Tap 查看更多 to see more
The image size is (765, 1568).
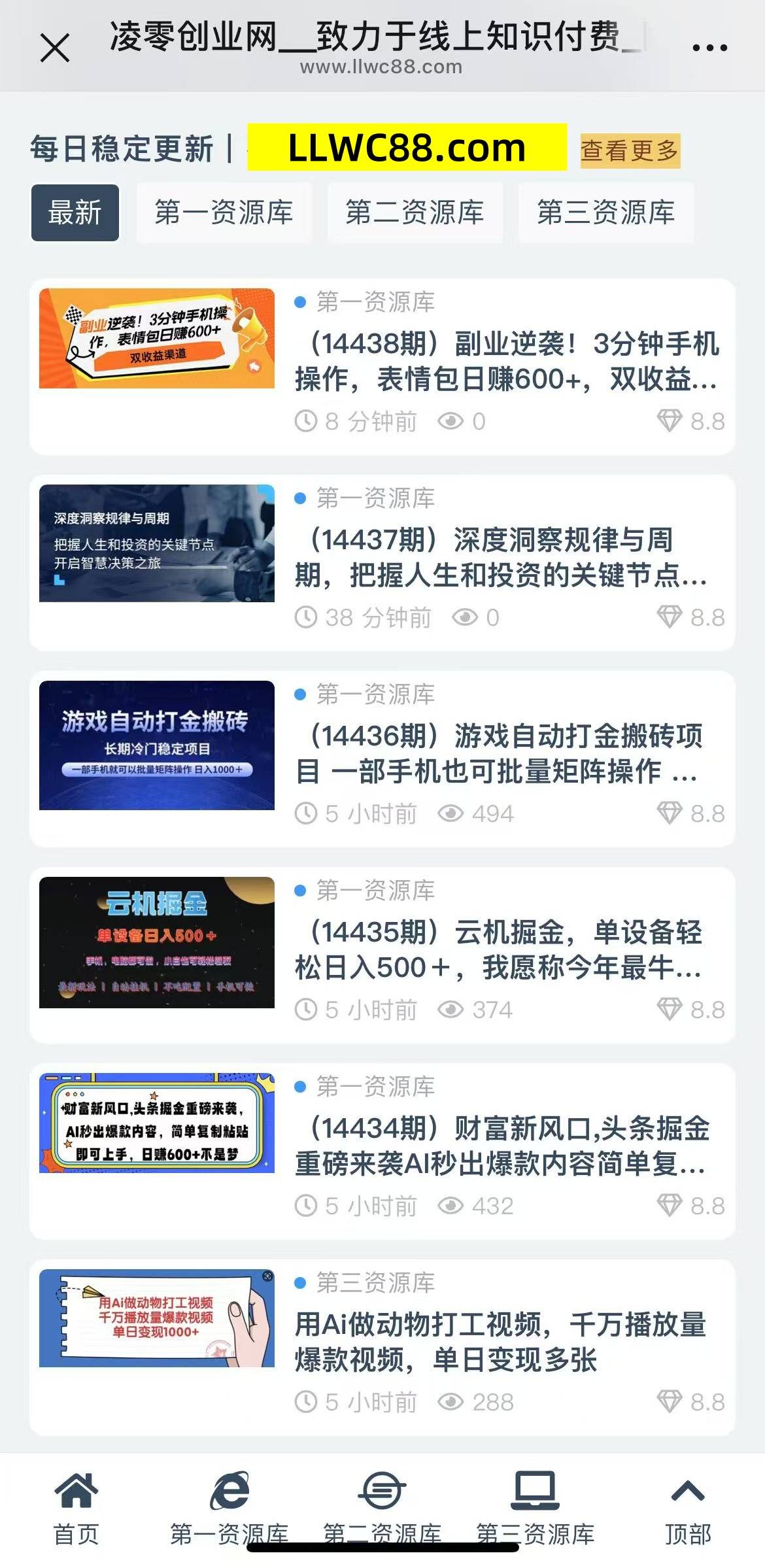(630, 151)
